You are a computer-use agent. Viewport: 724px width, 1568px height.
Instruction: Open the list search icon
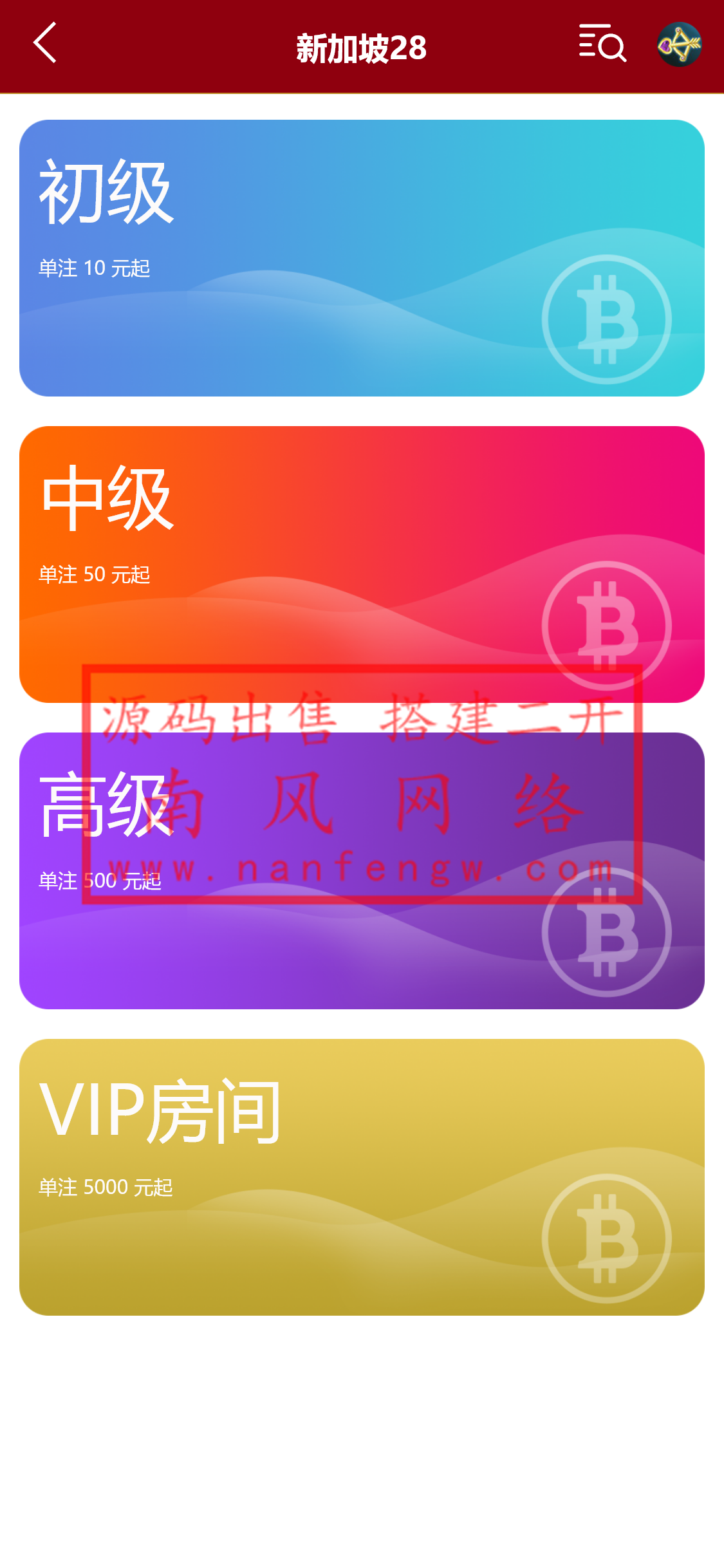(602, 44)
